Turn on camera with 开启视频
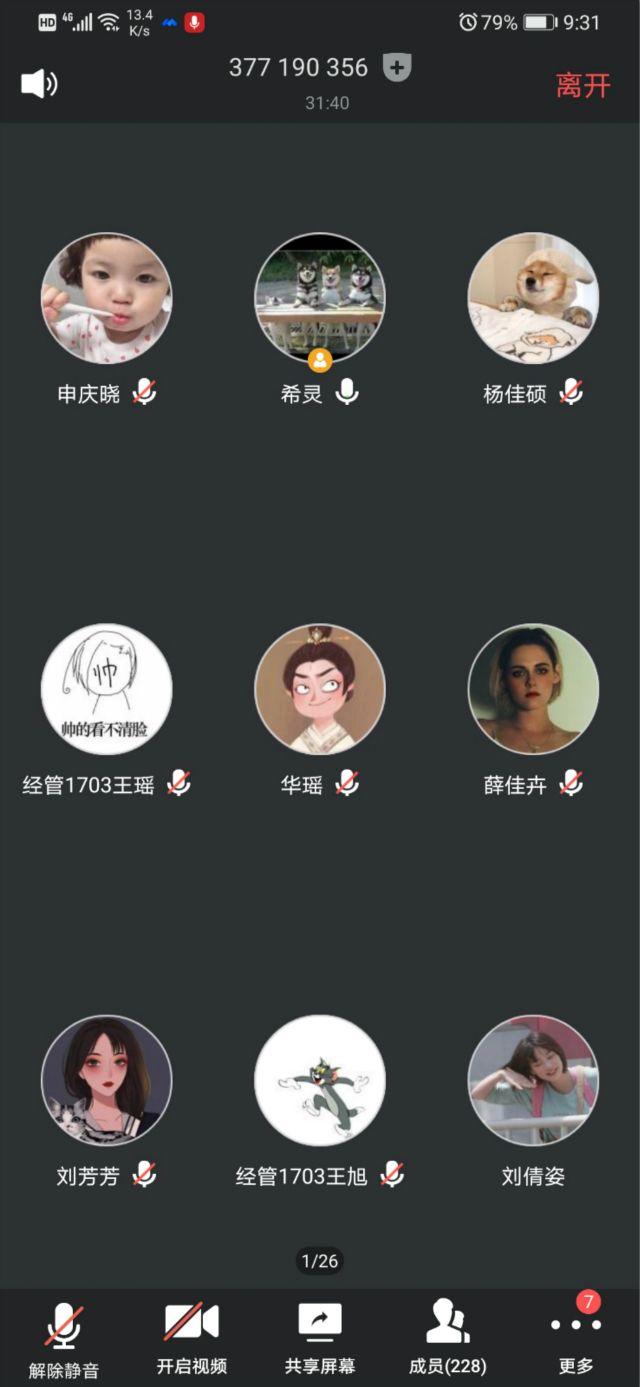The image size is (640, 1387). coord(192,1339)
